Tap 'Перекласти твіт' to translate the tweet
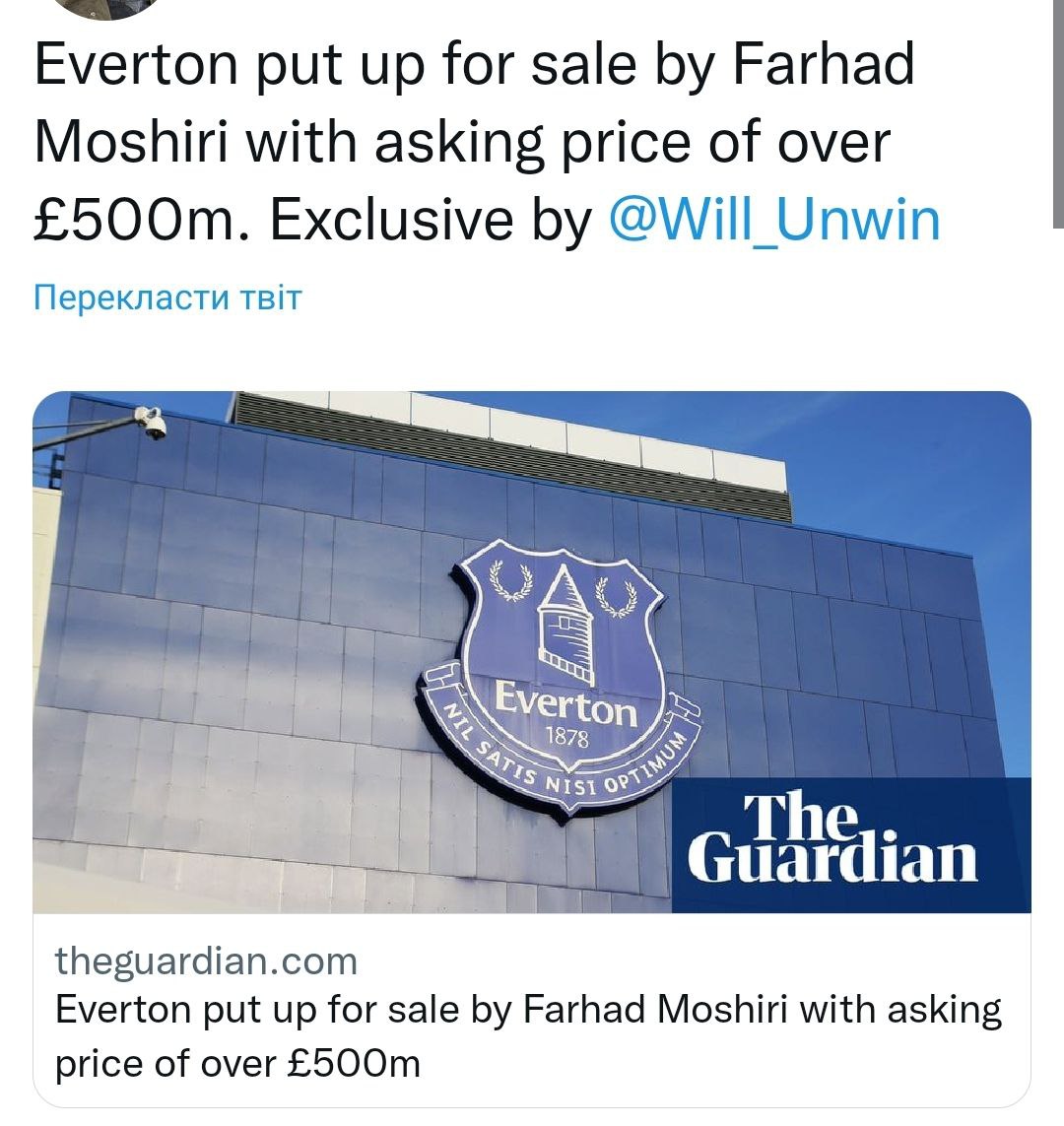Viewport: 1064px width, 1126px height. pyautogui.click(x=167, y=298)
